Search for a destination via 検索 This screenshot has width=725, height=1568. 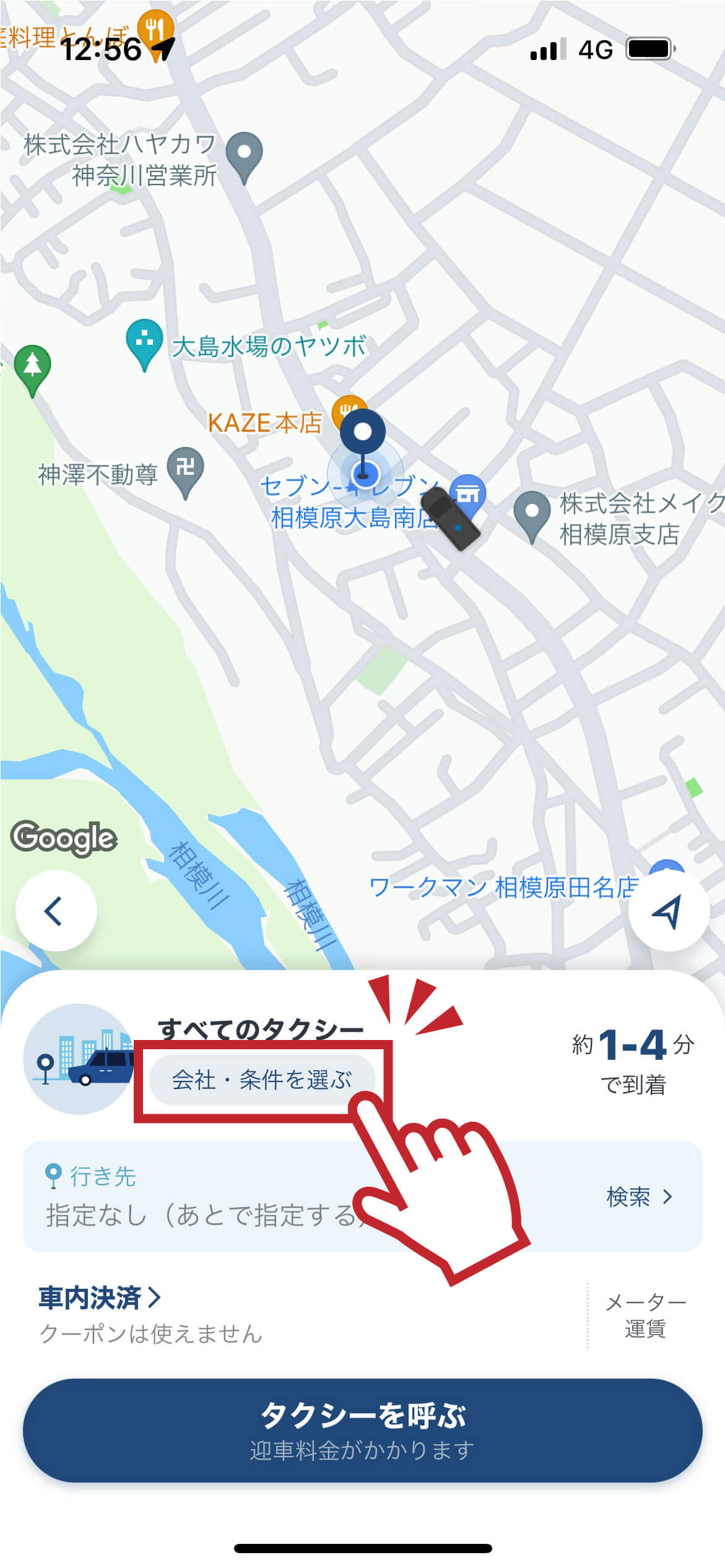pos(639,1197)
